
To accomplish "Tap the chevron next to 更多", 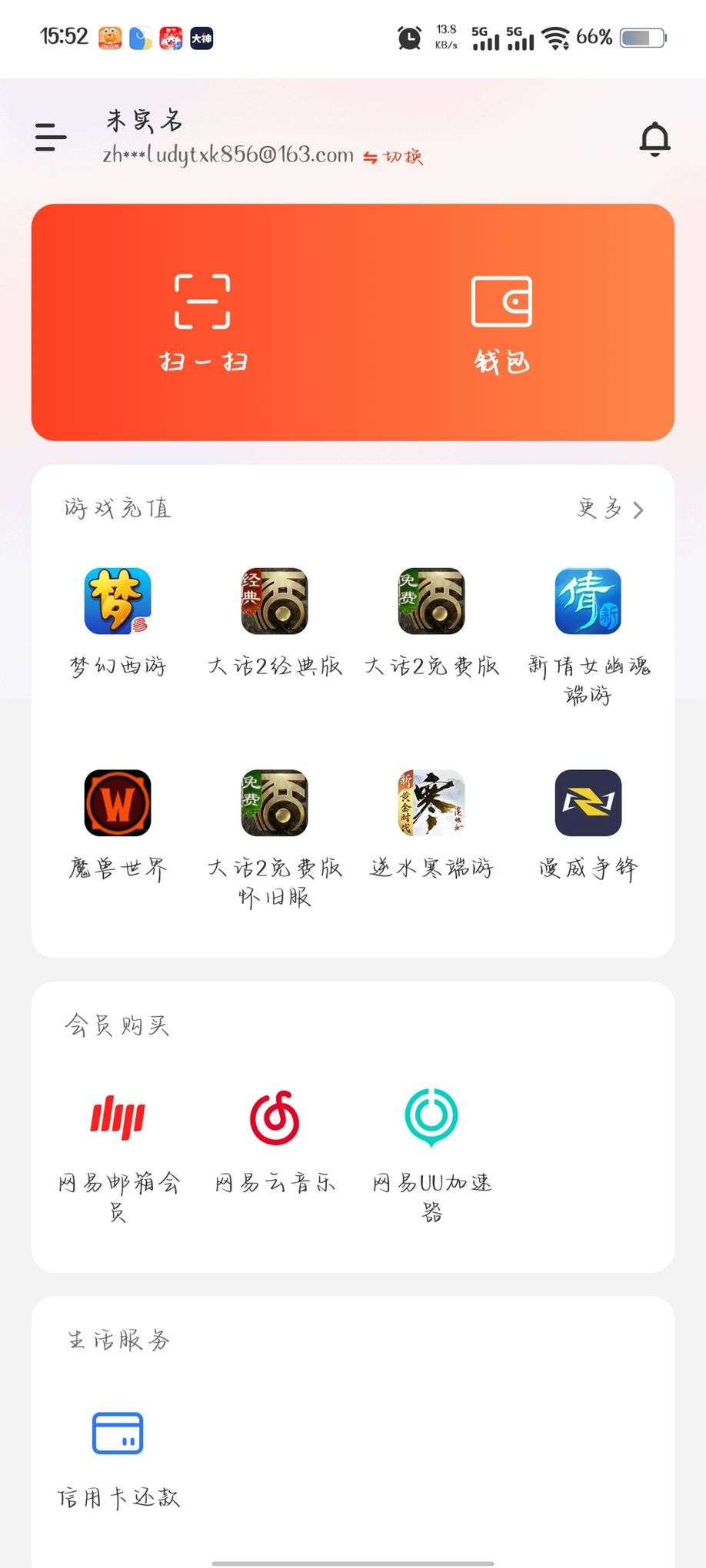I will [x=639, y=510].
